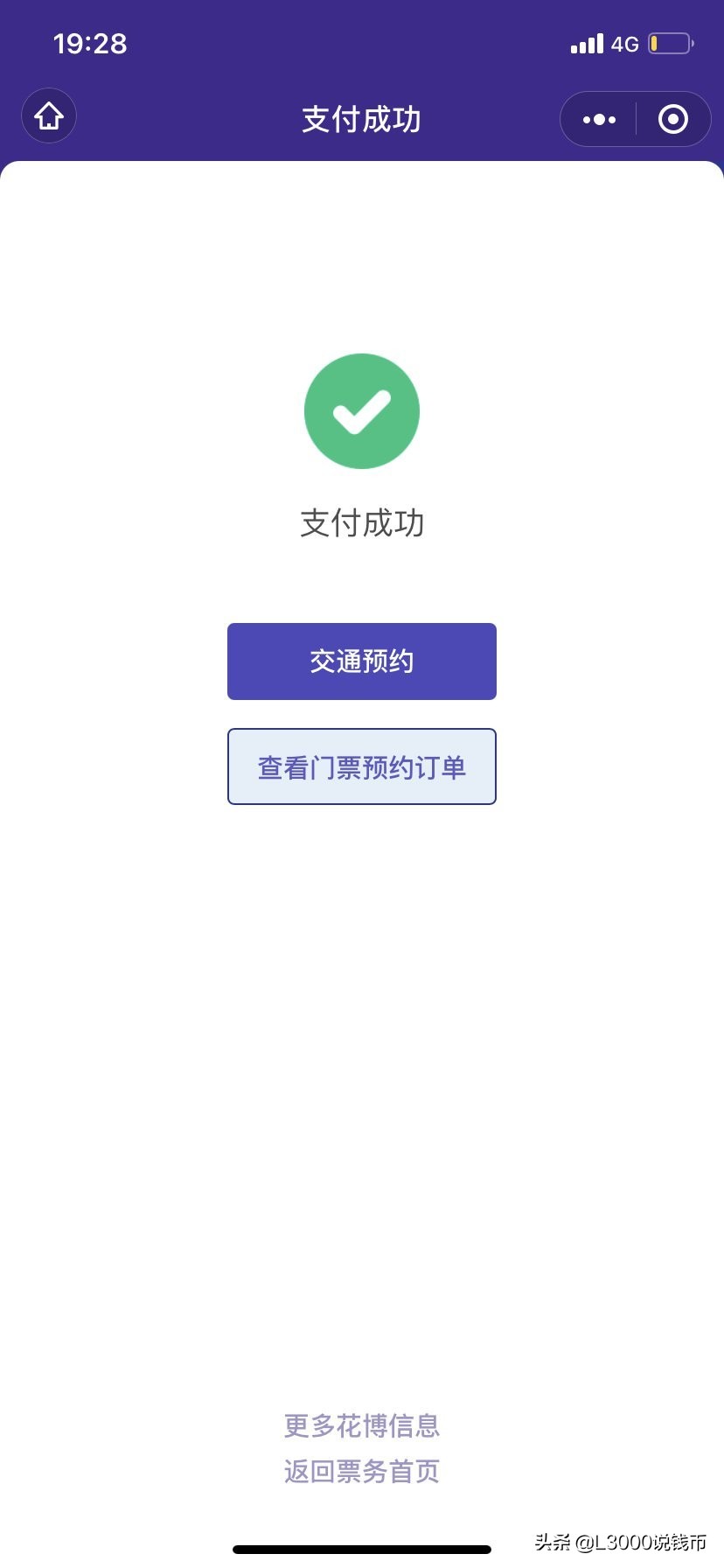Tap the white content card area
This screenshot has width=724, height=1568.
click(x=362, y=1050)
